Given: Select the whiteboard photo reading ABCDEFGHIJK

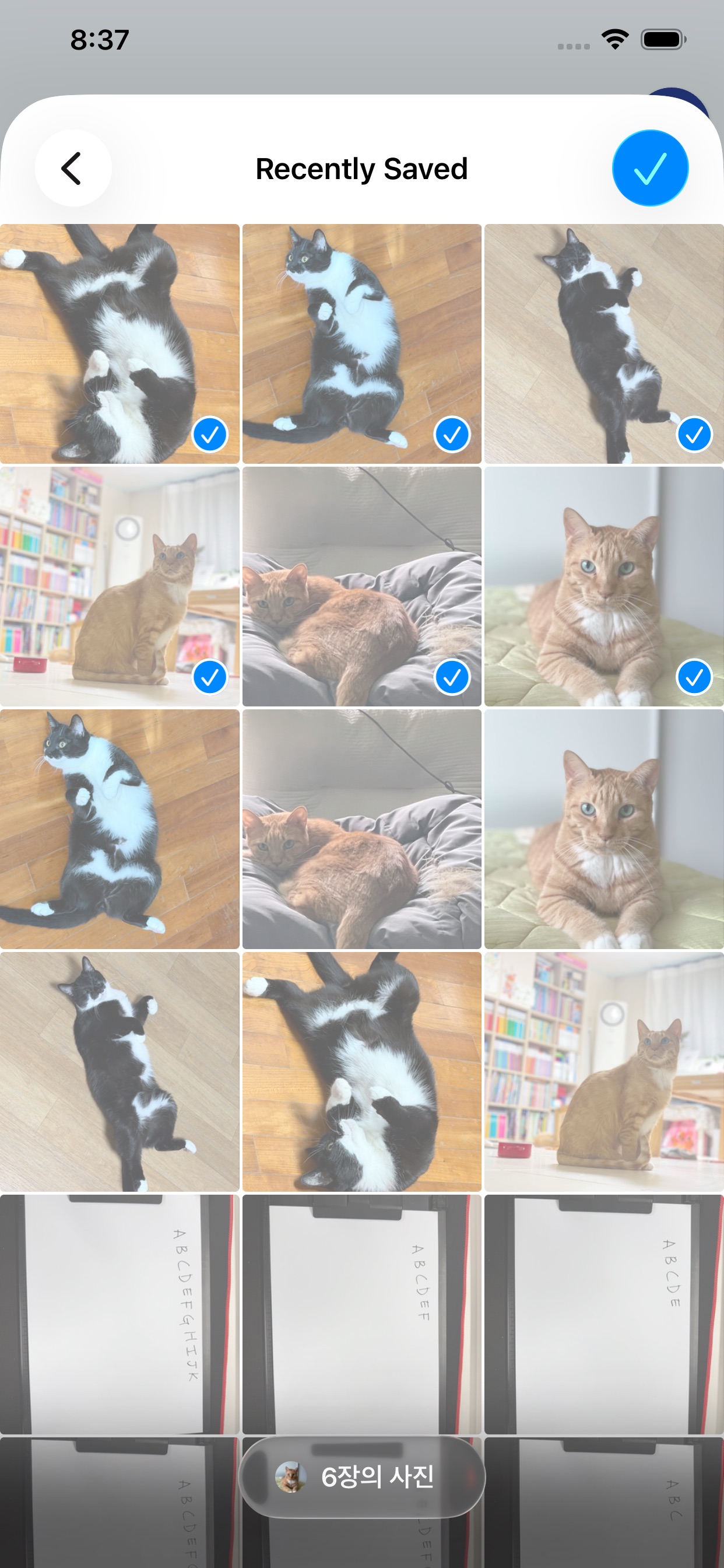Looking at the screenshot, I should pyautogui.click(x=120, y=1314).
